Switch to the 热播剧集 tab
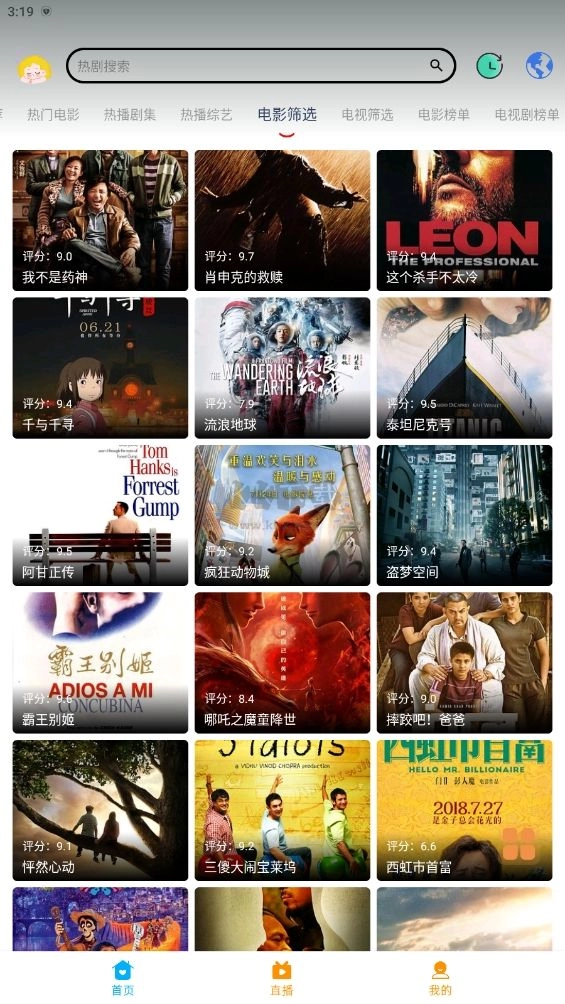The width and height of the screenshot is (565, 1004). tap(130, 115)
